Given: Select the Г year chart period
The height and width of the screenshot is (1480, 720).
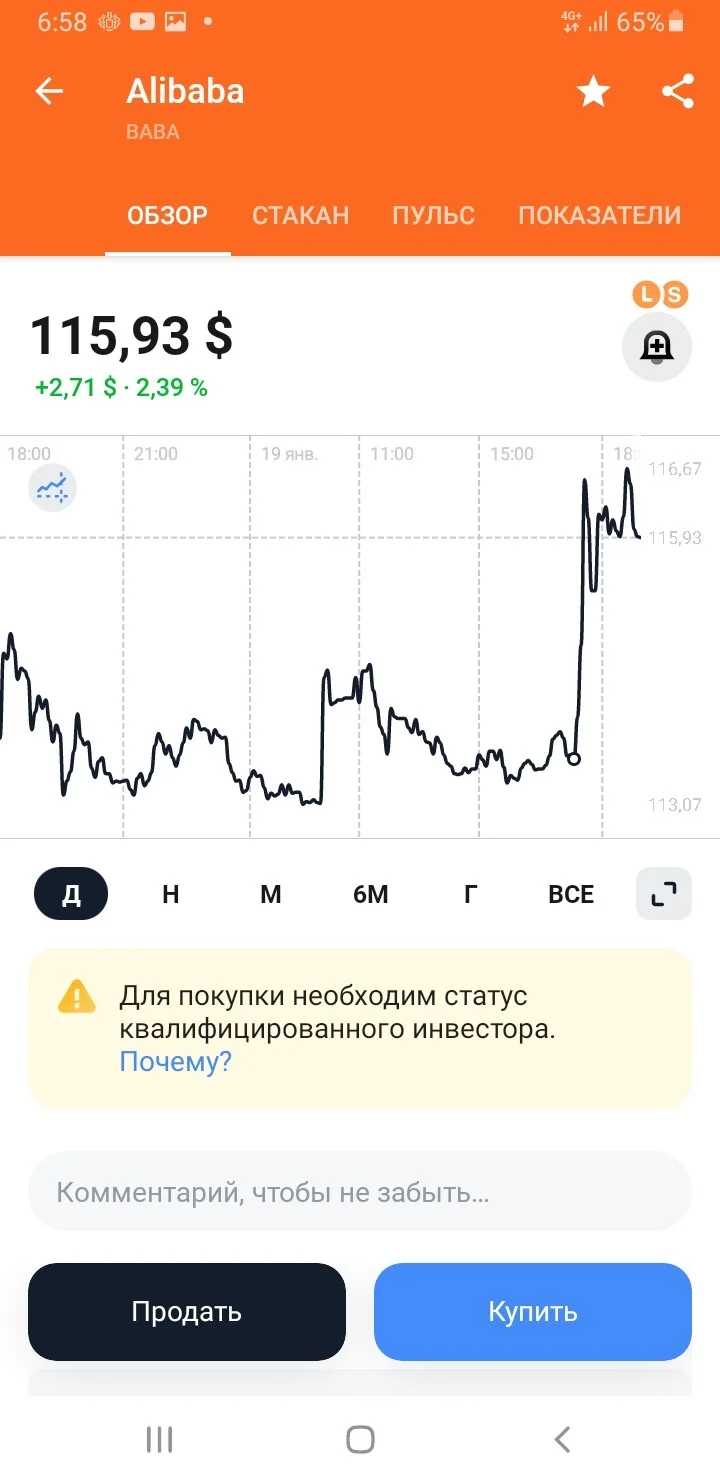Looking at the screenshot, I should [x=471, y=894].
